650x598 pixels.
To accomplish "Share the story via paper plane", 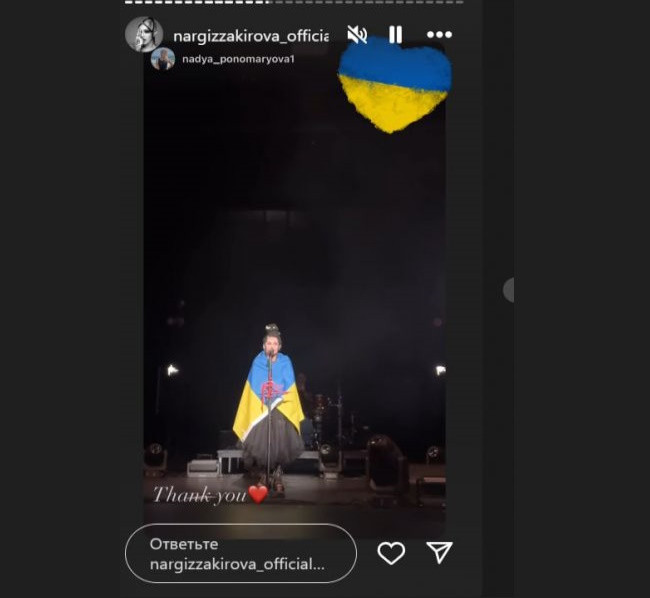I will (439, 553).
